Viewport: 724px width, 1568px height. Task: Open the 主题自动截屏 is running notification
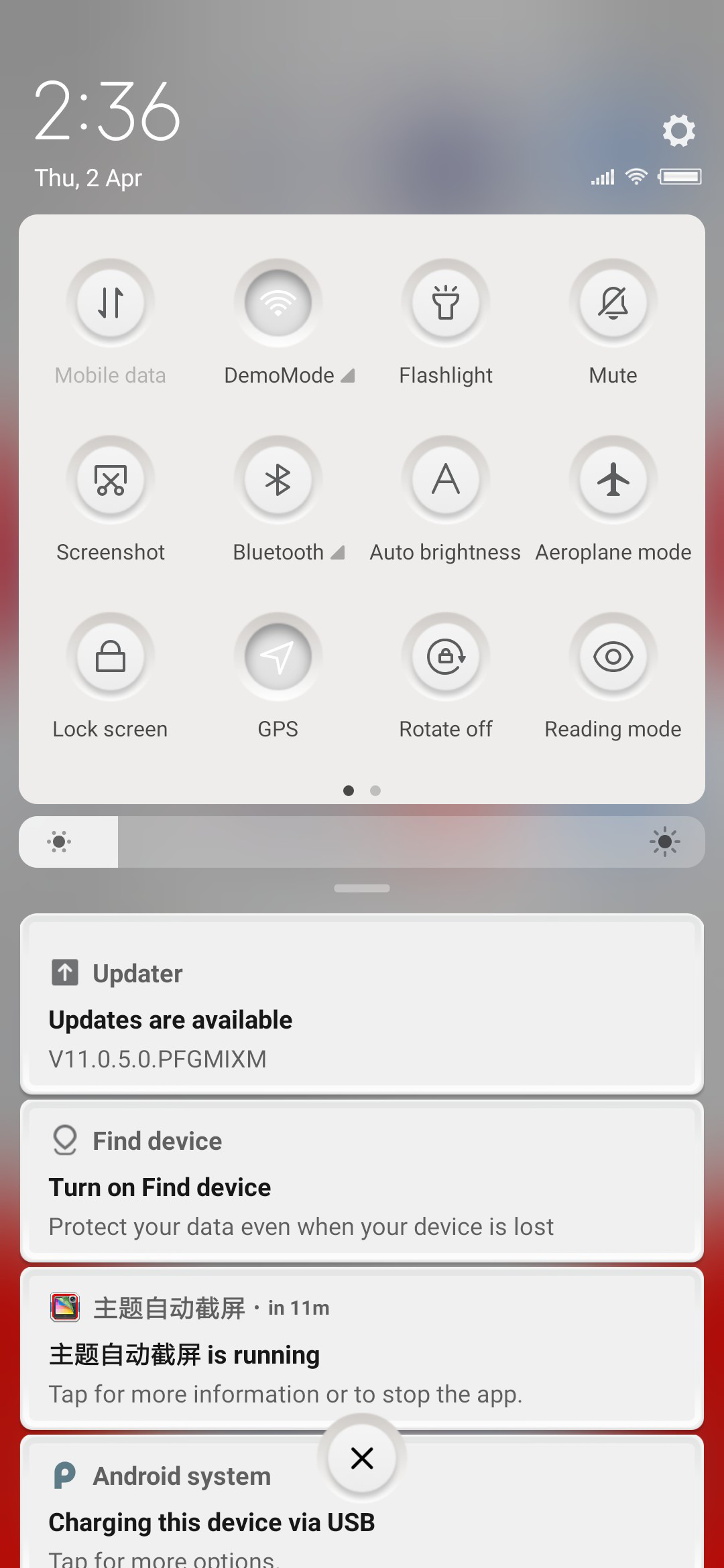[x=362, y=1348]
